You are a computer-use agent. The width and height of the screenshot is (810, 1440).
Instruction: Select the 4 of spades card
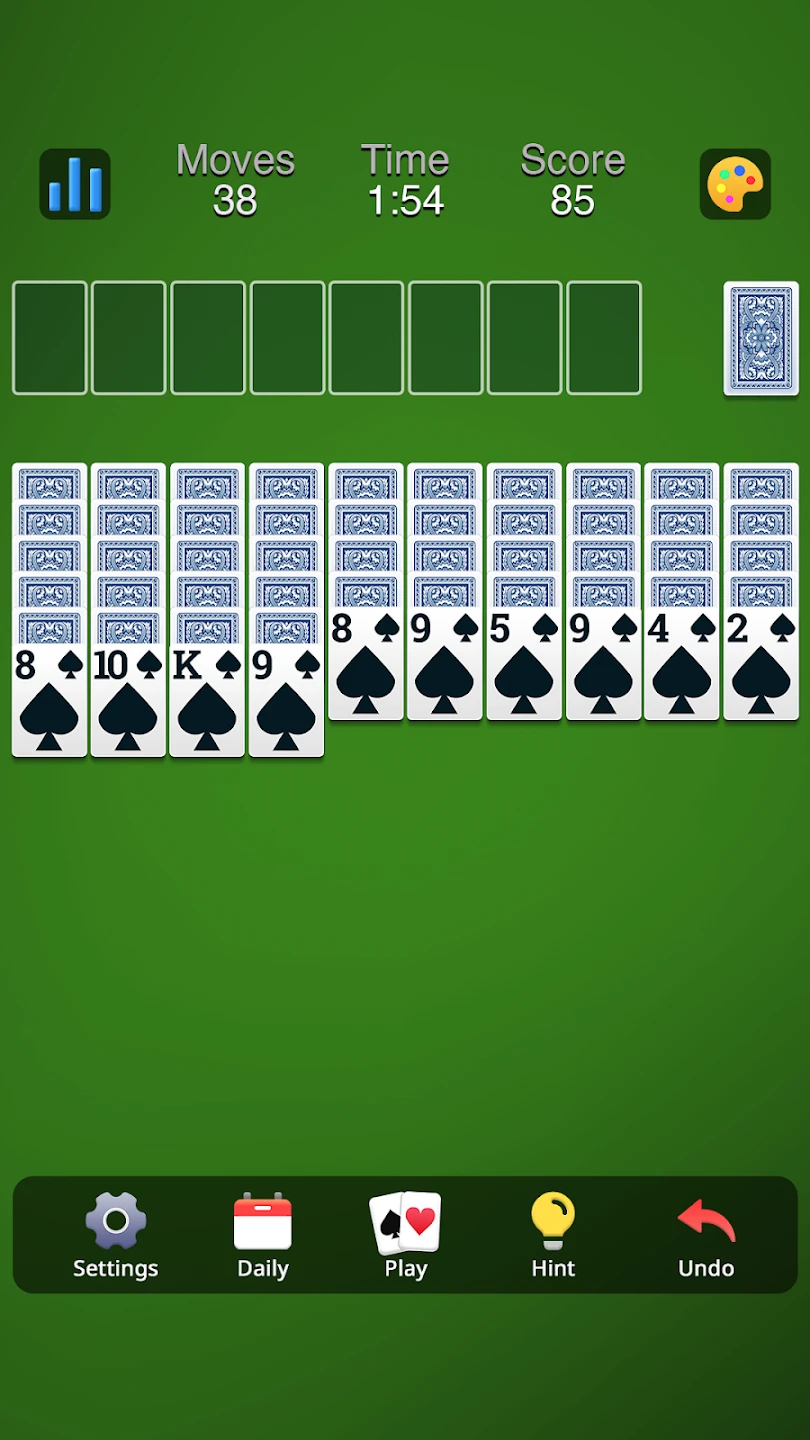[682, 664]
